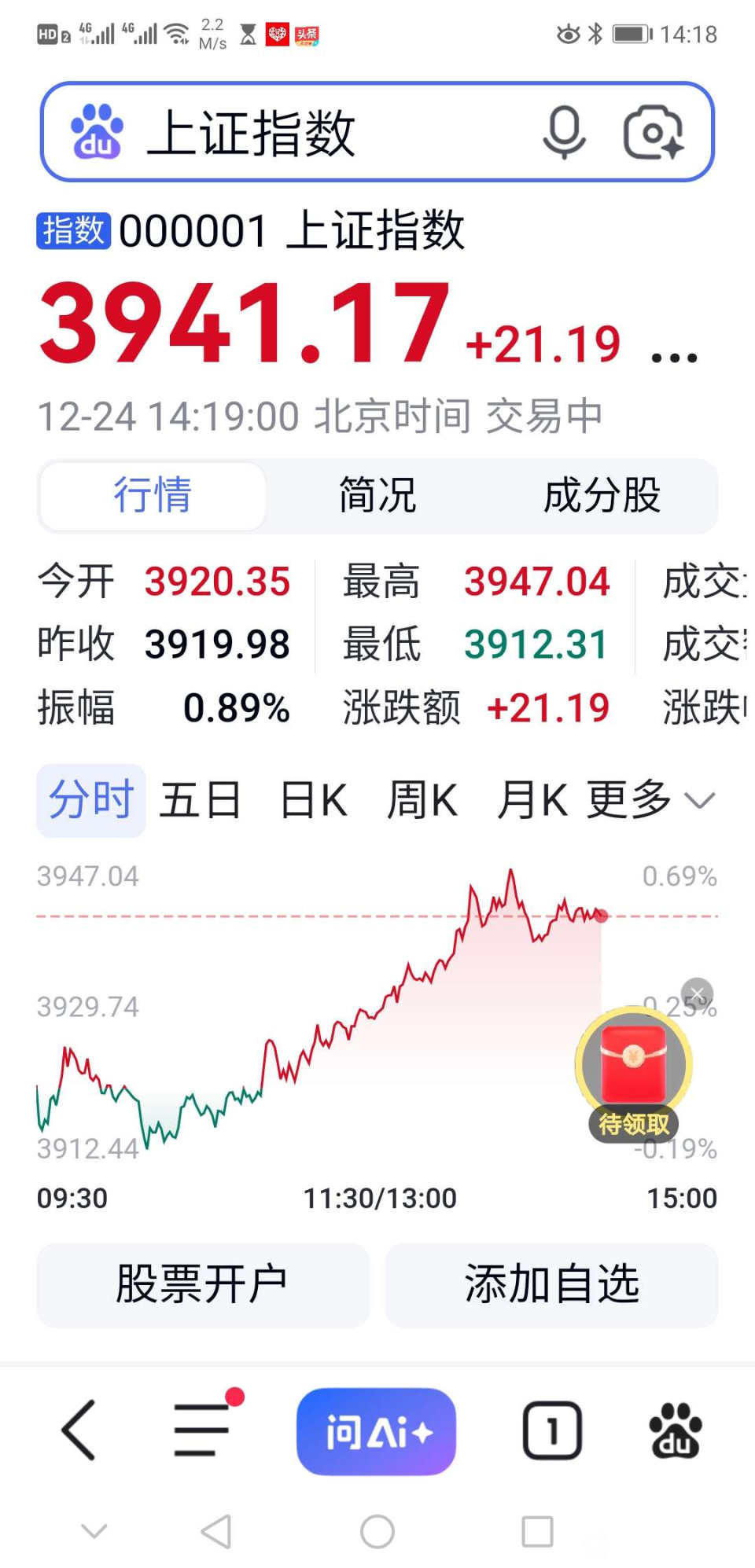The width and height of the screenshot is (755, 1568).
Task: Show the 周K chart
Action: (422, 800)
